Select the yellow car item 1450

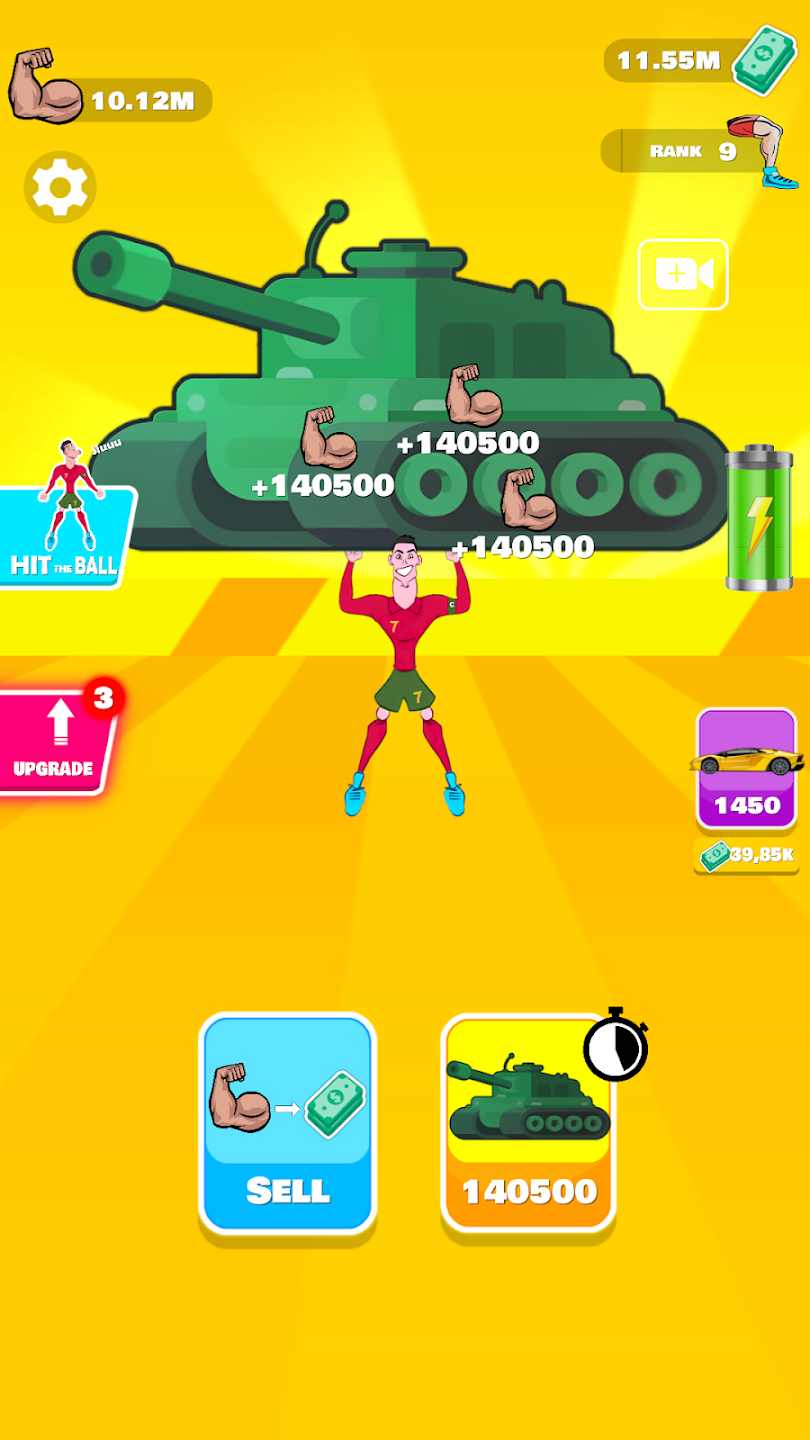click(746, 768)
